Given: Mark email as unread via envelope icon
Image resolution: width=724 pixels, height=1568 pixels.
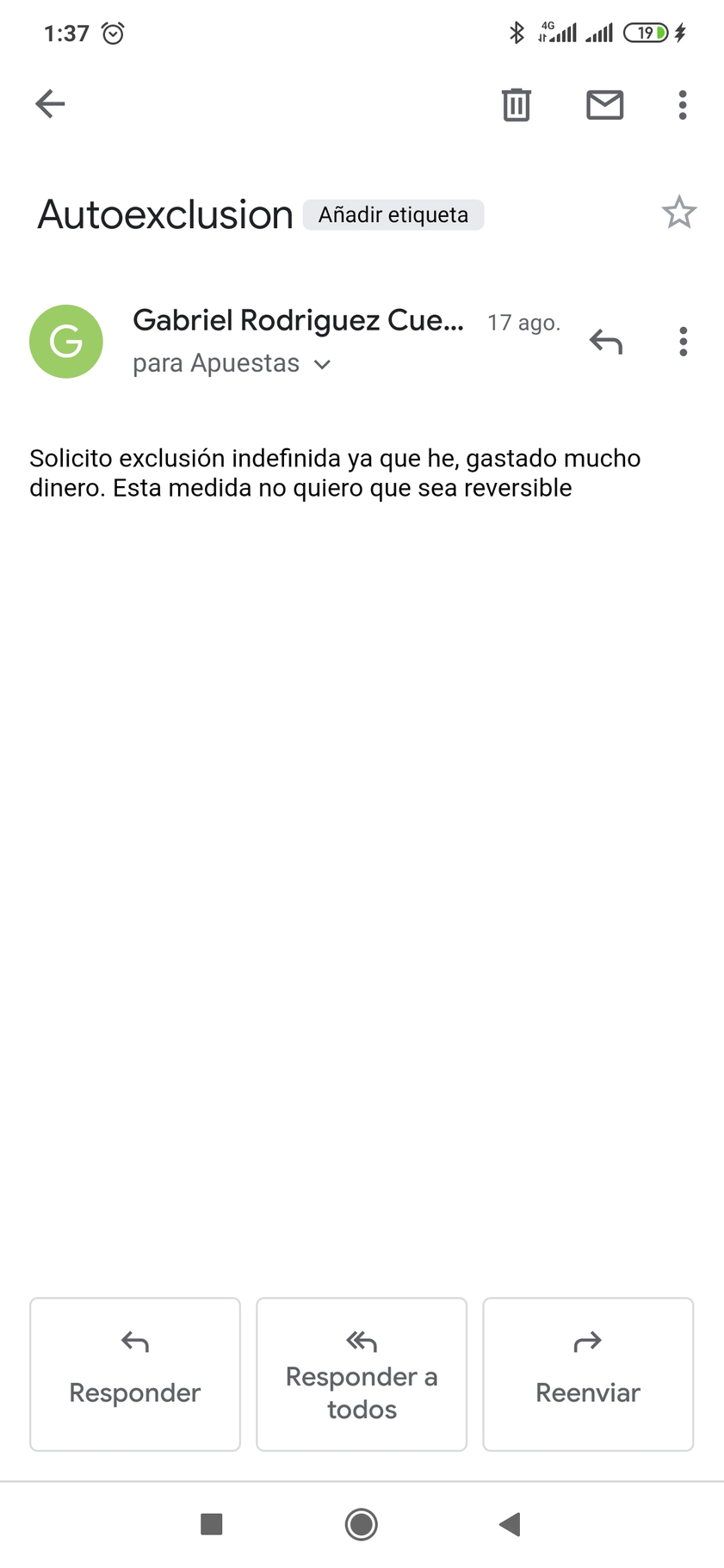Looking at the screenshot, I should coord(605,104).
